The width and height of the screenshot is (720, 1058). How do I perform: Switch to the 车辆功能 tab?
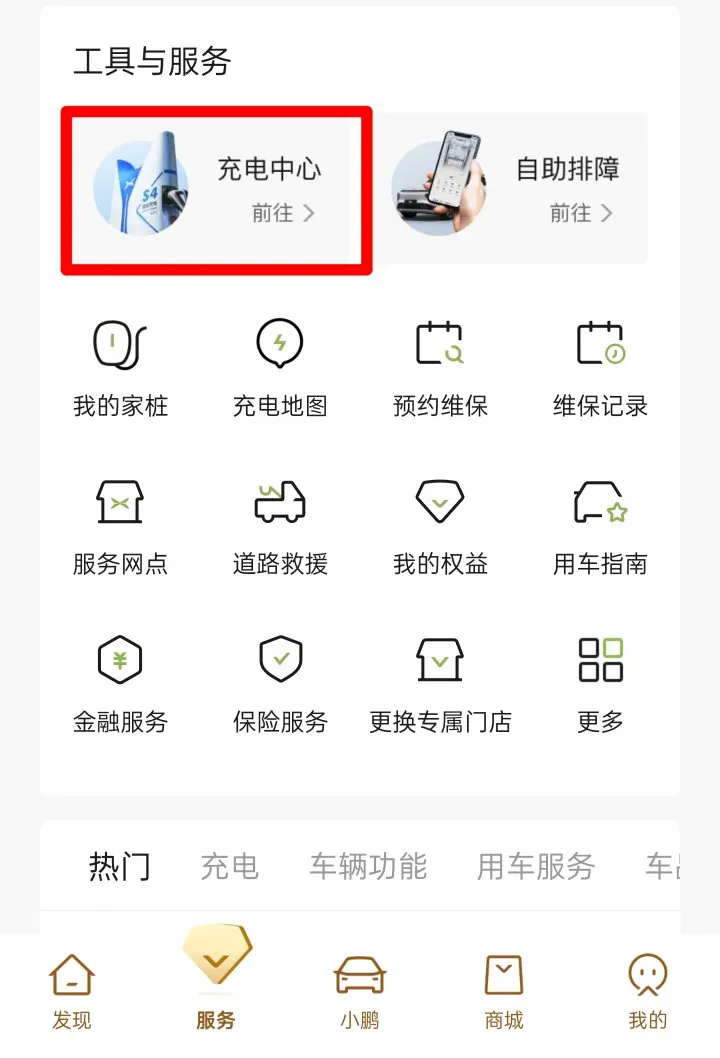tap(367, 866)
